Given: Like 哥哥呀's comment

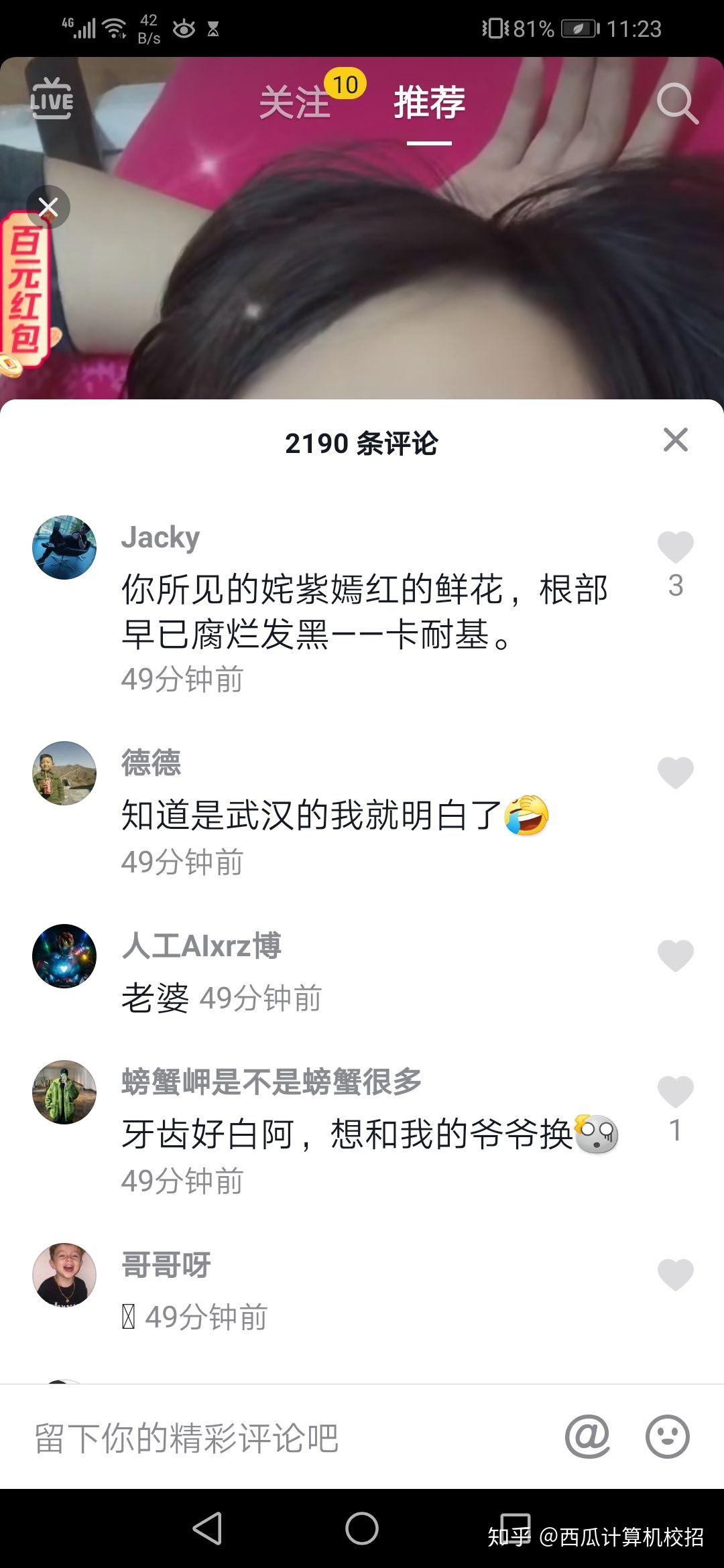Looking at the screenshot, I should pos(675,1275).
